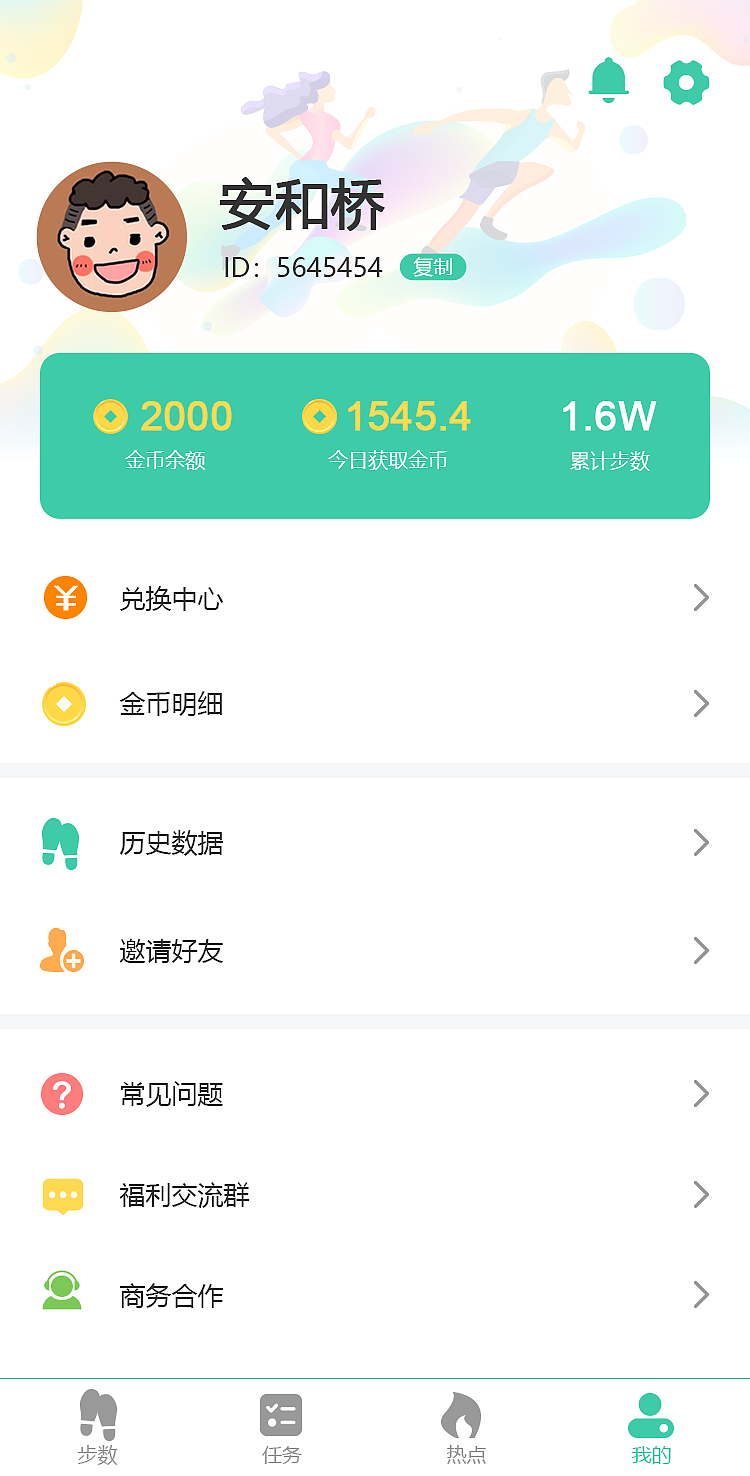The image size is (750, 1476).
Task: Expand the 邀请好友 row chevron
Action: (x=702, y=951)
